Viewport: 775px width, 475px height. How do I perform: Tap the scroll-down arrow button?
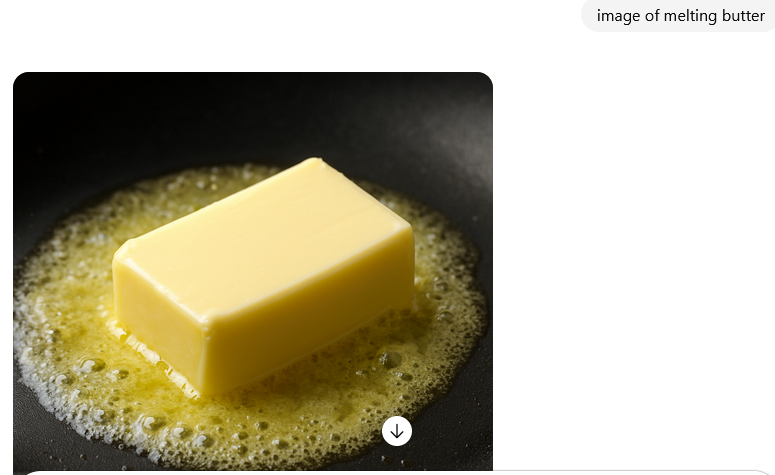tap(397, 431)
